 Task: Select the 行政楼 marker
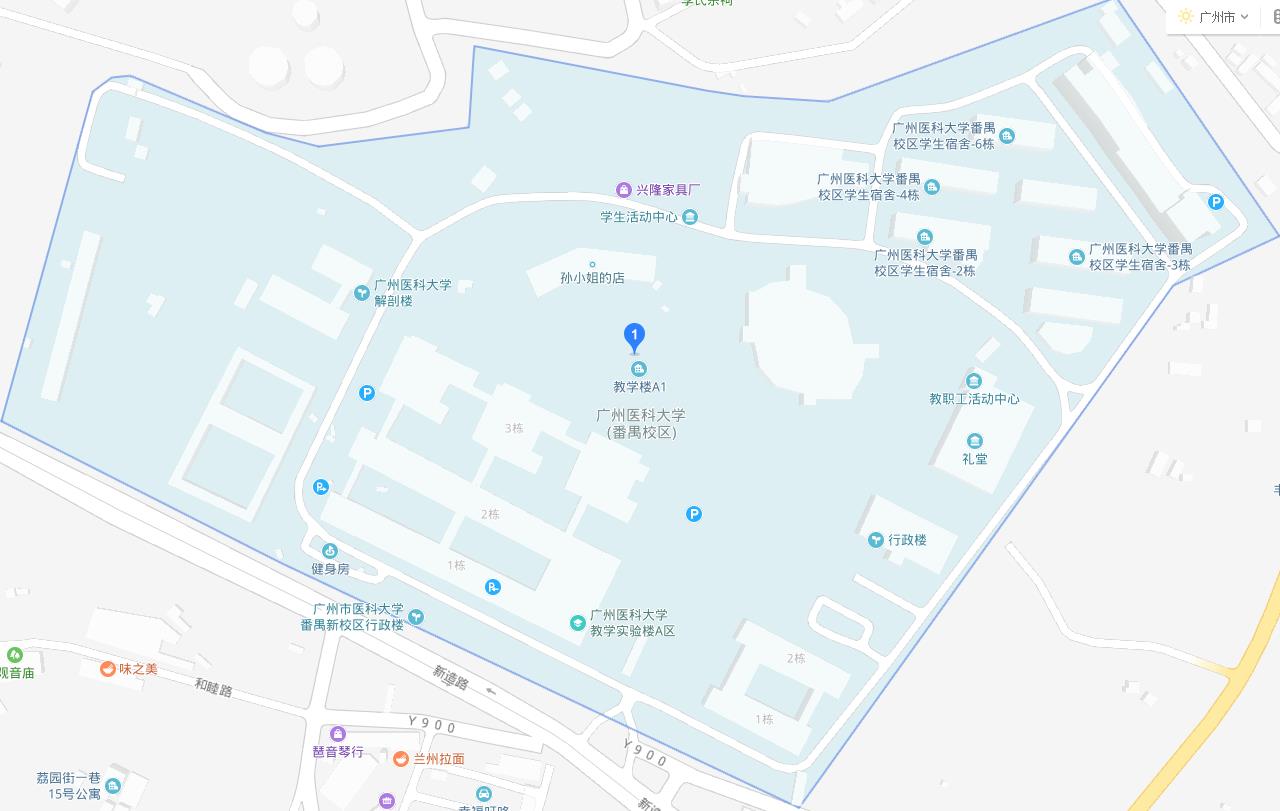point(876,540)
